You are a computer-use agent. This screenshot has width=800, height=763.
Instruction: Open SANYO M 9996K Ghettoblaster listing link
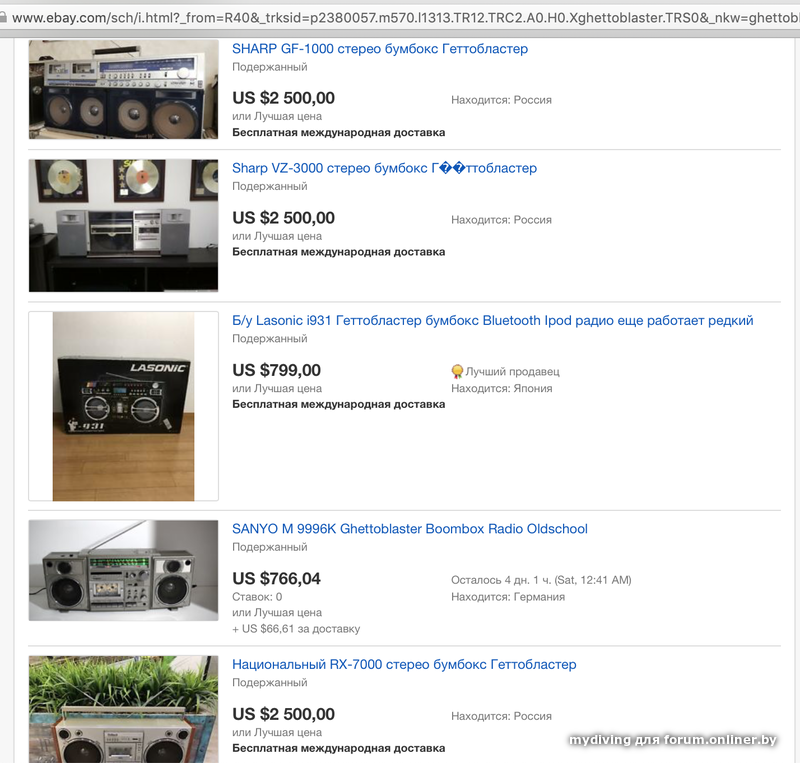click(410, 529)
